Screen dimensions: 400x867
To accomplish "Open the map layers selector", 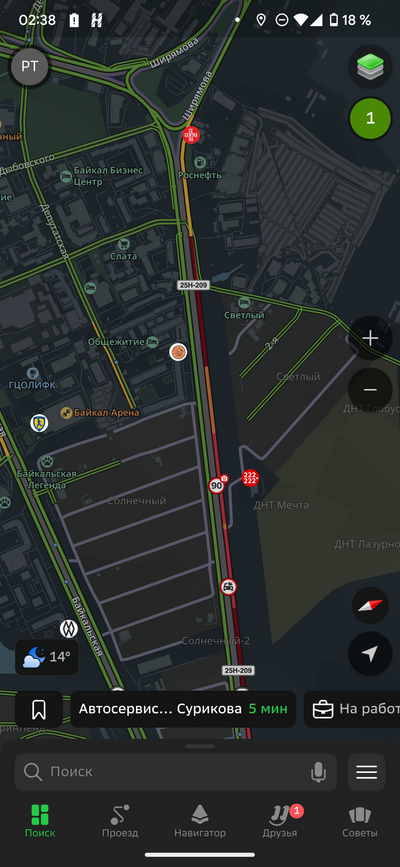I will point(370,67).
